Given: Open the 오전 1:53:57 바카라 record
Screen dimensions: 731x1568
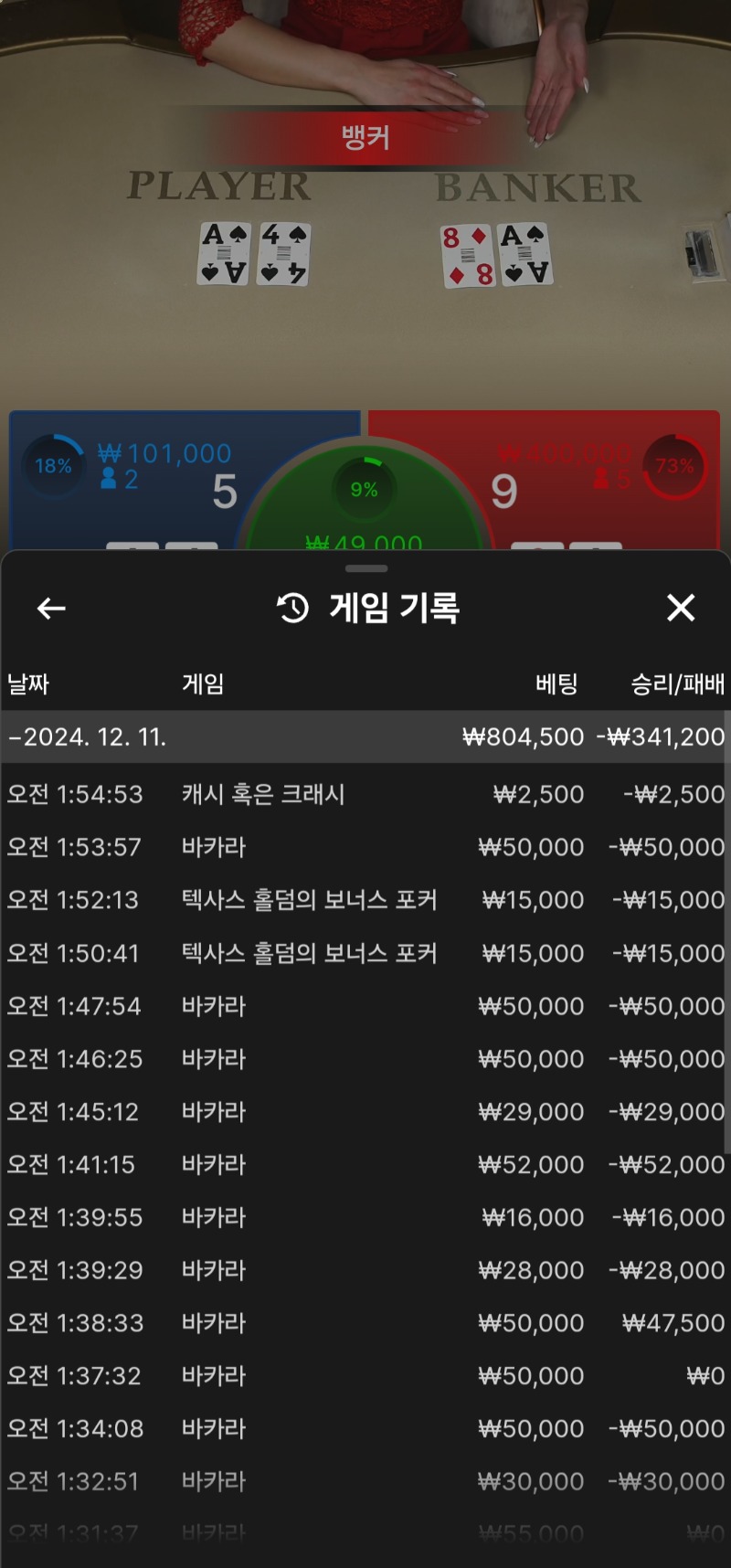Looking at the screenshot, I should tap(364, 848).
